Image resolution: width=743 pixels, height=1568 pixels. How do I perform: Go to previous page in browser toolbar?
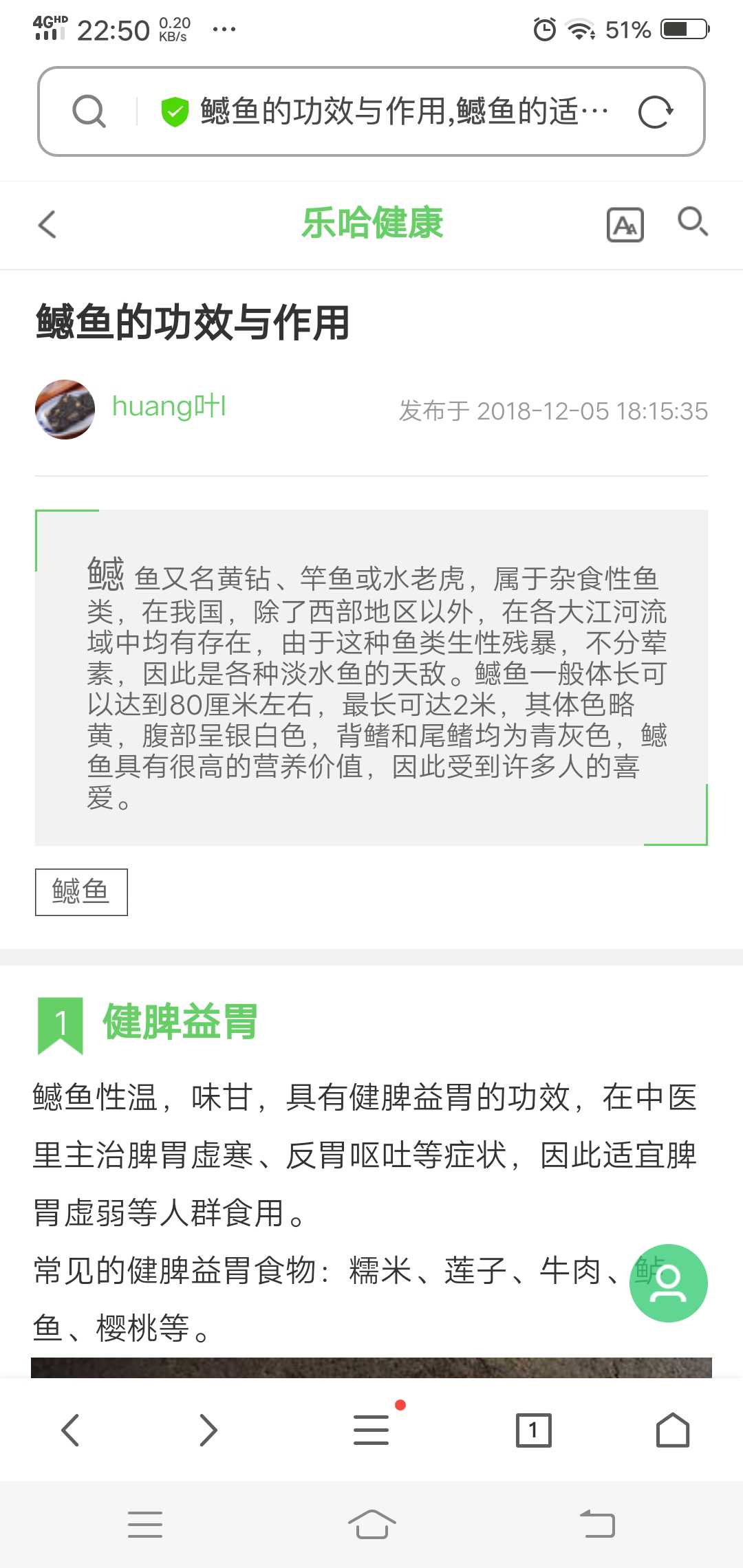tap(70, 1430)
